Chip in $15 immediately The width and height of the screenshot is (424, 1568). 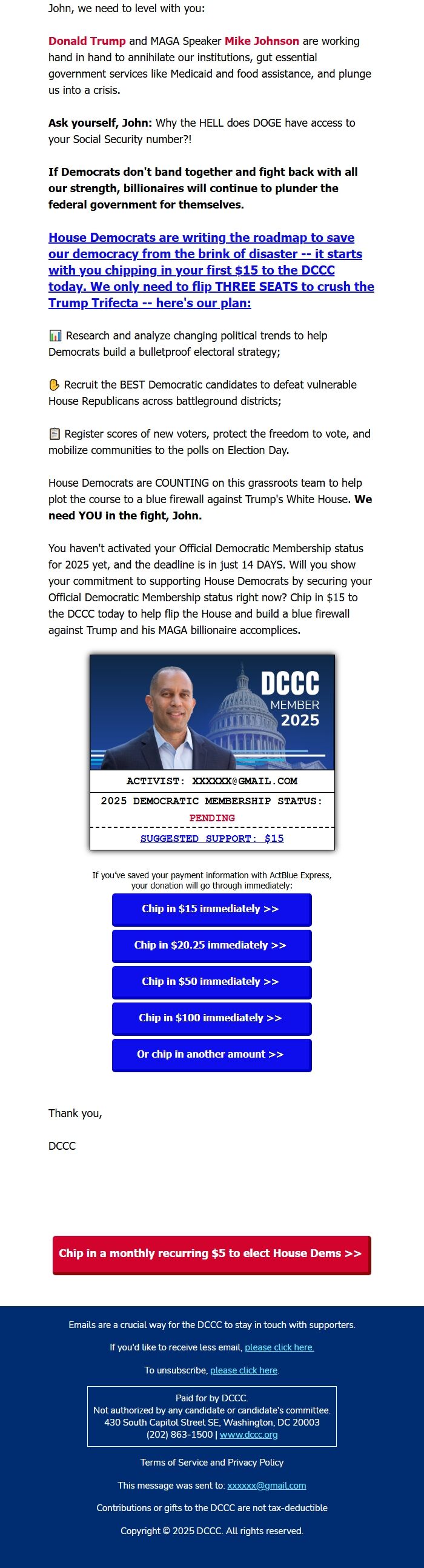[x=211, y=909]
